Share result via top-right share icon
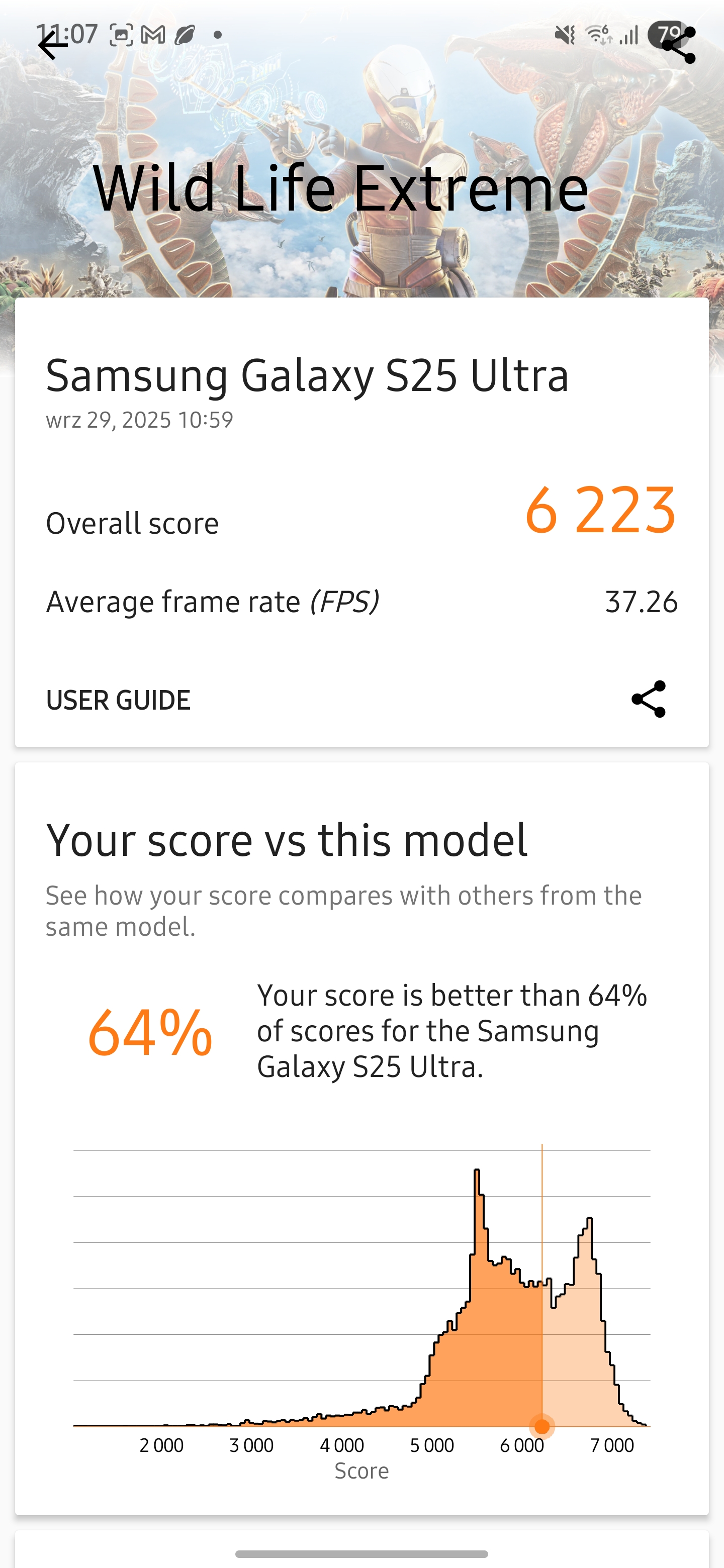This screenshot has width=724, height=1568. 678,45
